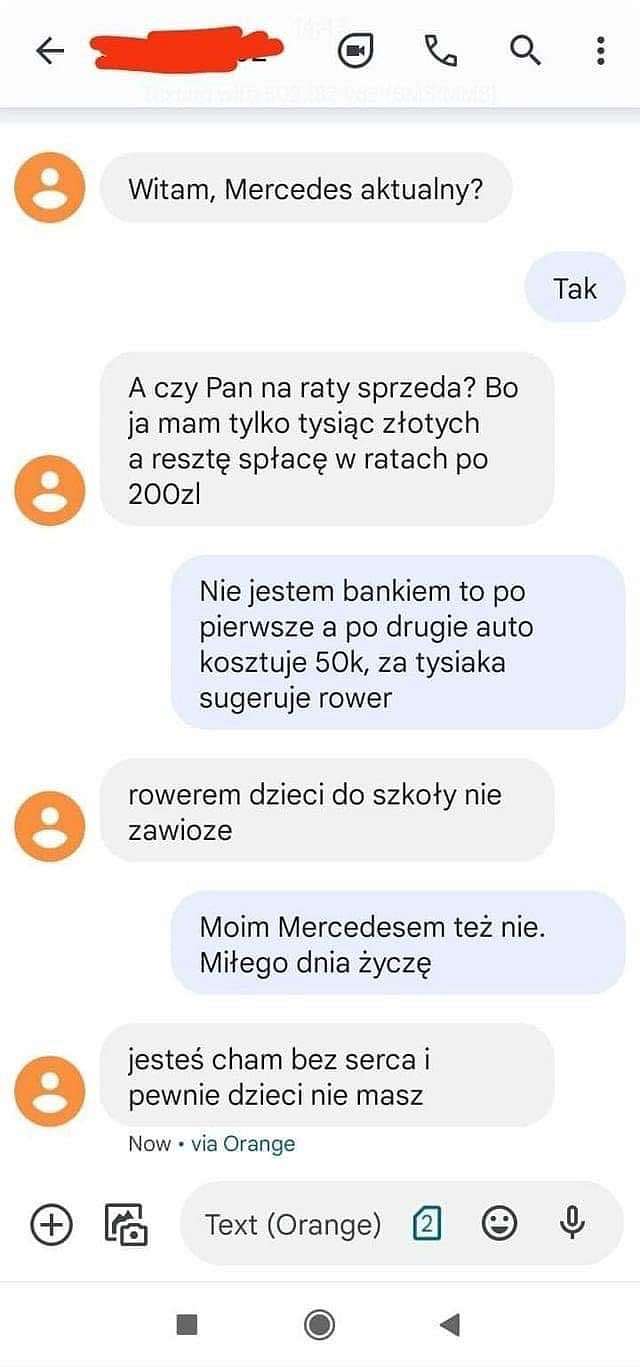
Task: Record a voice message with the microphone
Action: tap(572, 1223)
